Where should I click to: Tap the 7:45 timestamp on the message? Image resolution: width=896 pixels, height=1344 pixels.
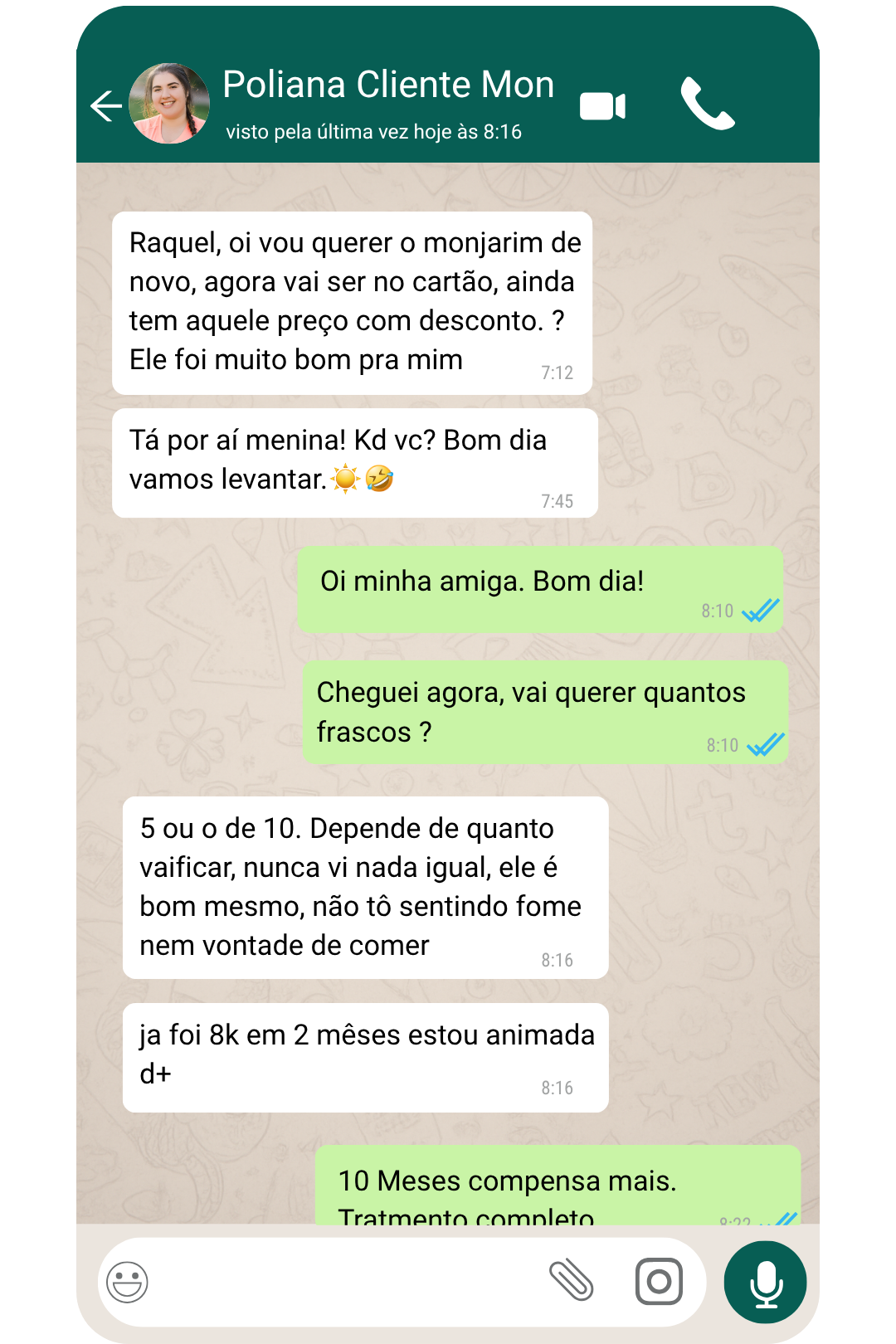(557, 499)
